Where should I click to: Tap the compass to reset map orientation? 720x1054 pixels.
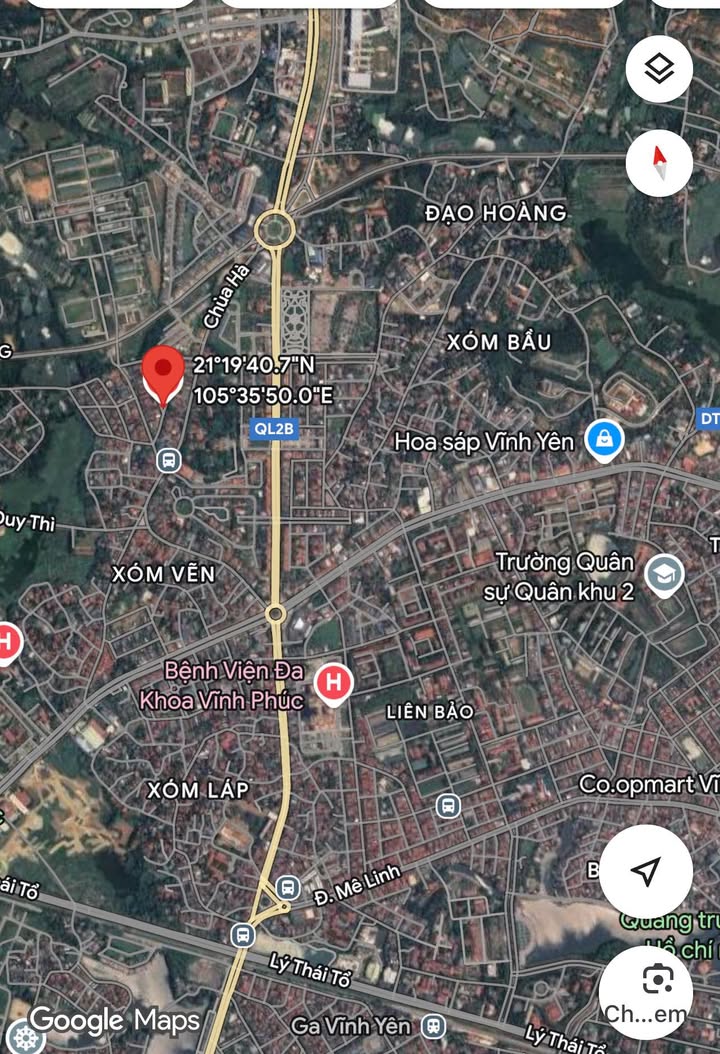tap(659, 161)
